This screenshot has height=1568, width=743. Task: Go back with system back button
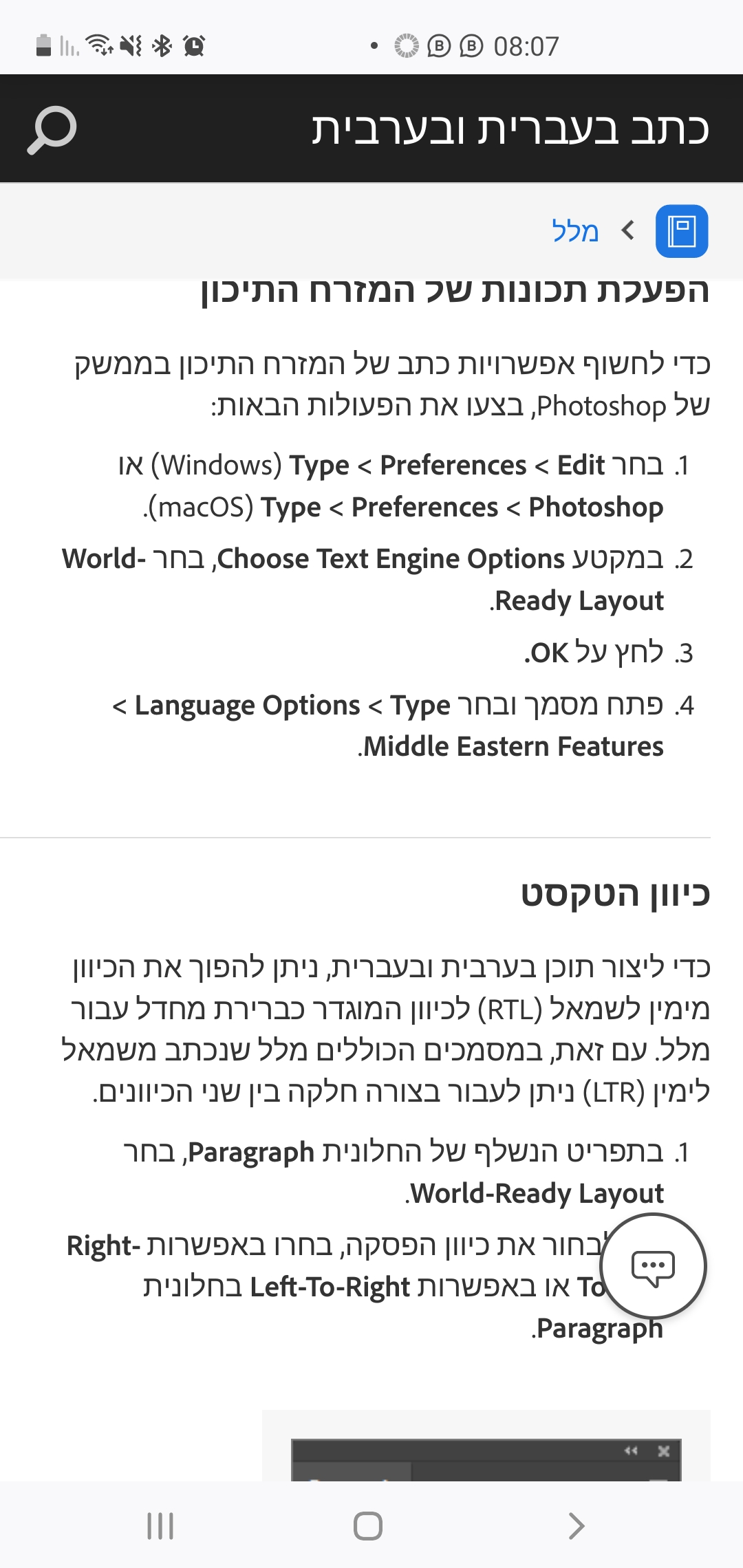pos(577,1525)
